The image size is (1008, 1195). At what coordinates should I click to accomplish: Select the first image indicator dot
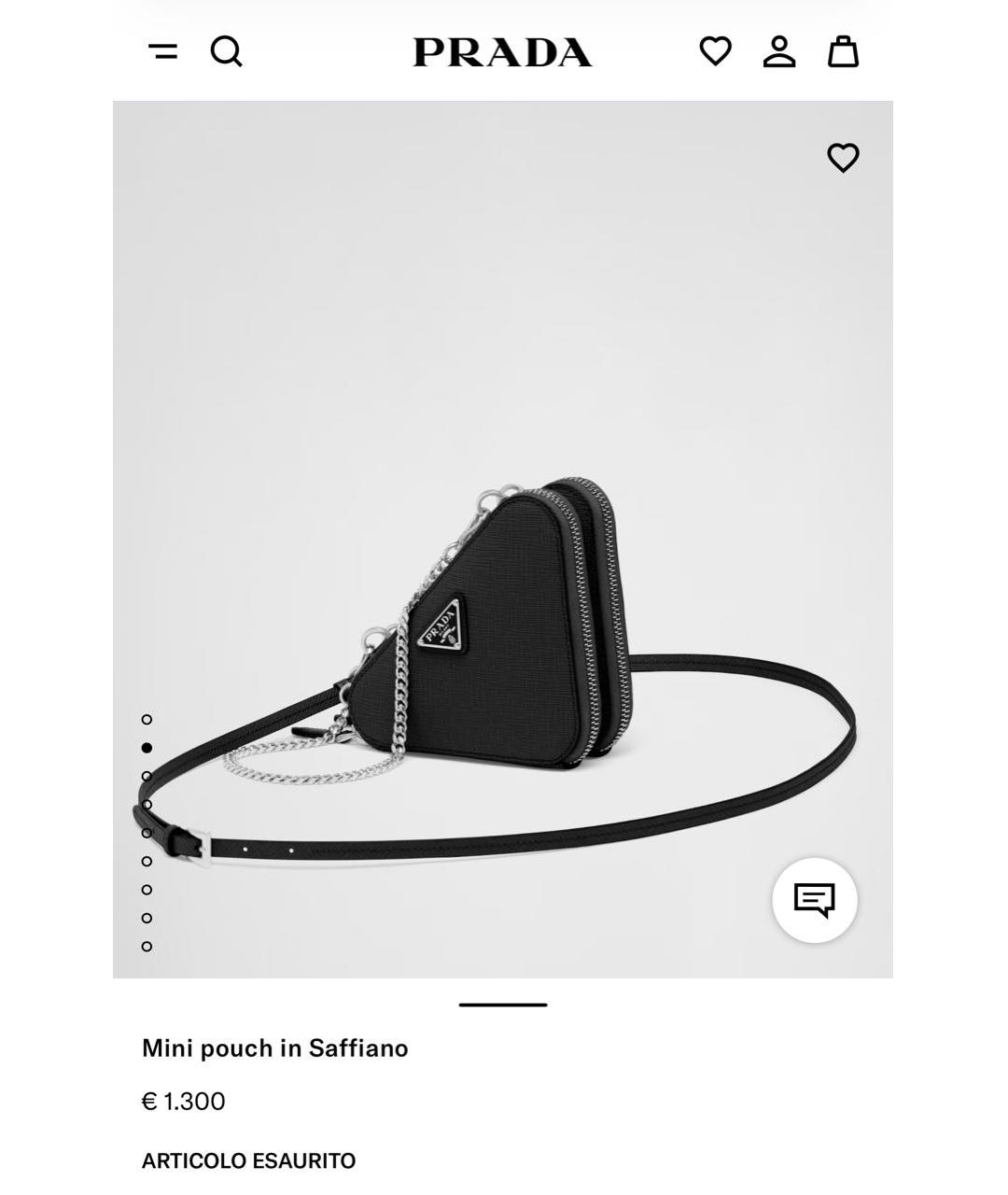147,719
